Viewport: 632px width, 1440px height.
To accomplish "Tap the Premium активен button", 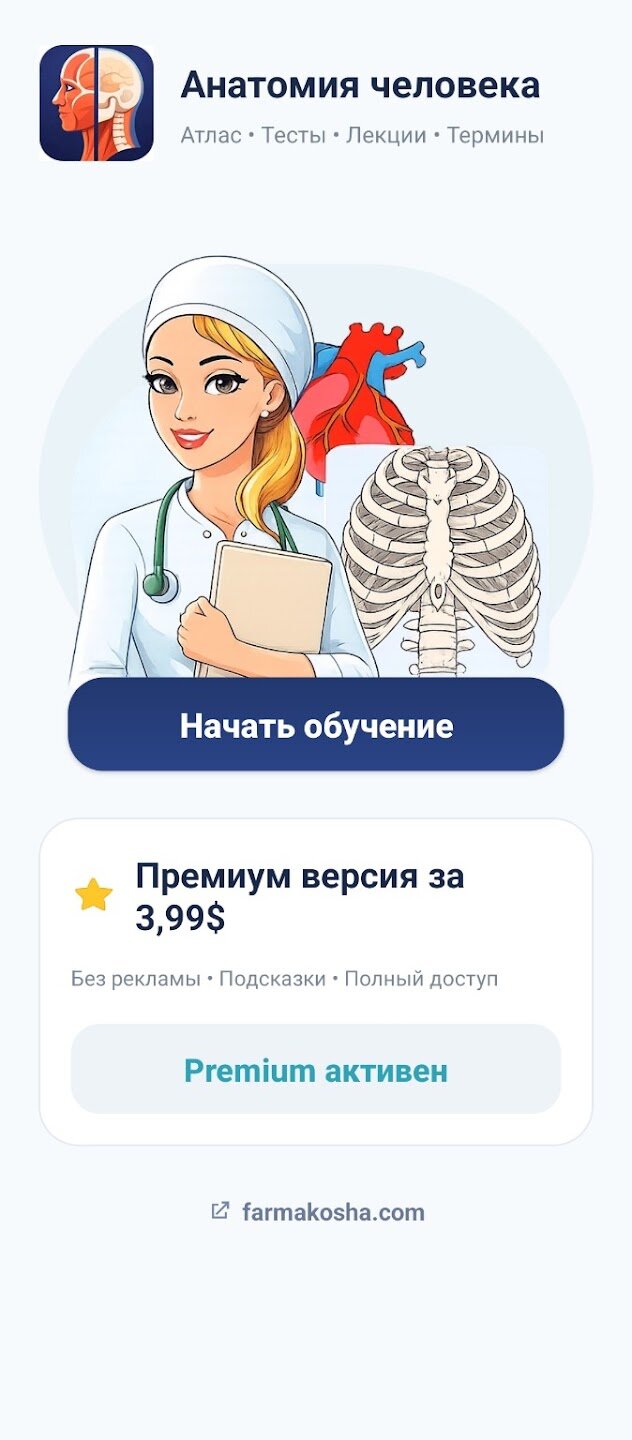I will coord(316,1070).
